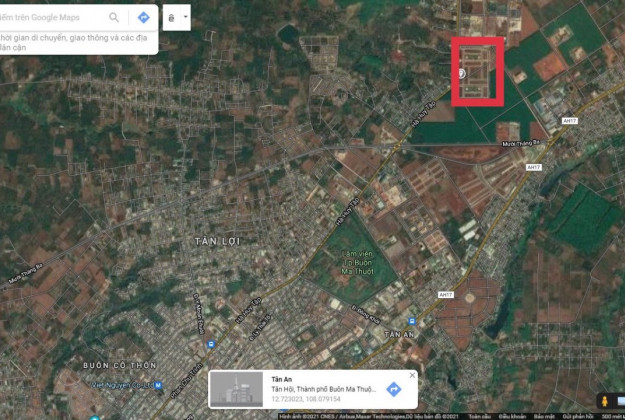This screenshot has width=625, height=420.
Task: Open directions from the top search bar
Action: click(143, 17)
